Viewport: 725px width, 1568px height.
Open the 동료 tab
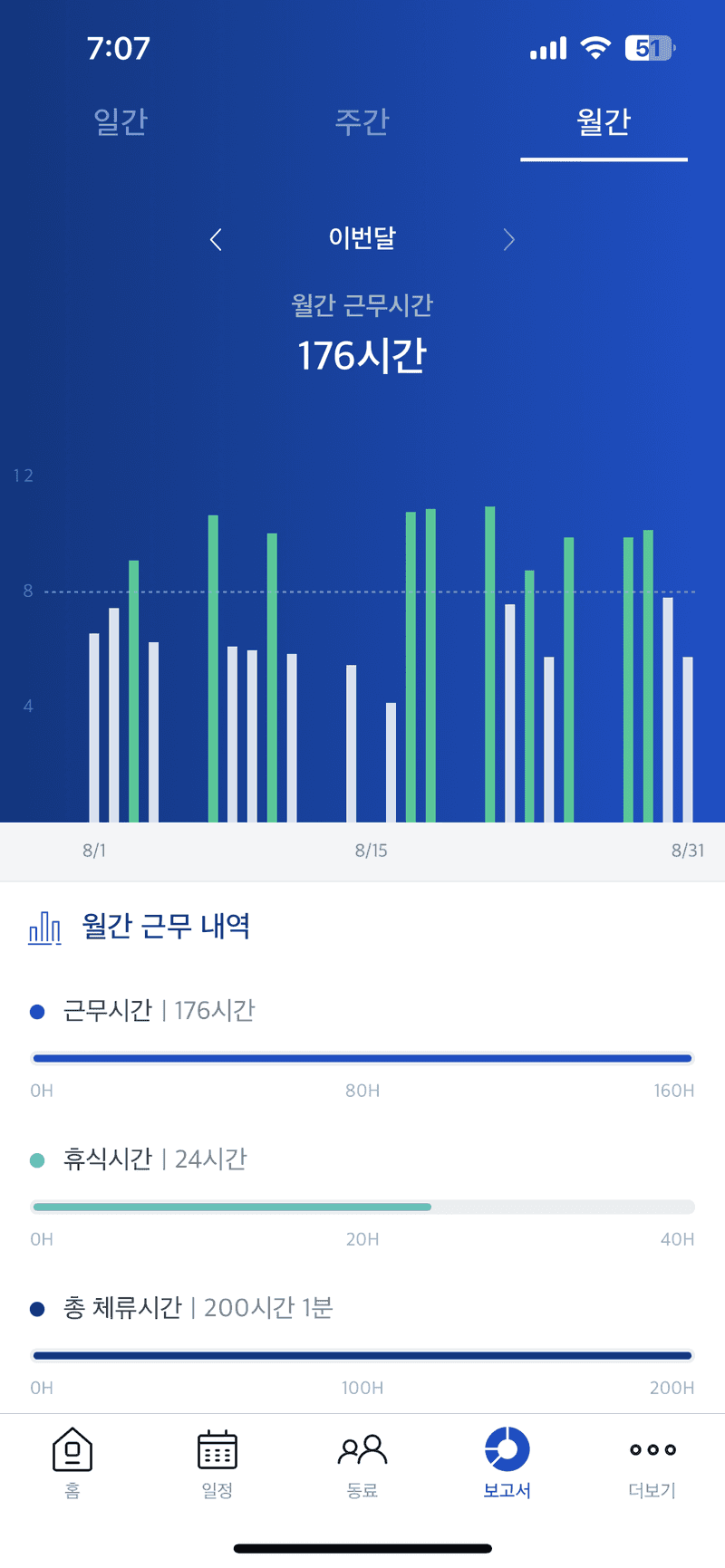click(362, 1462)
